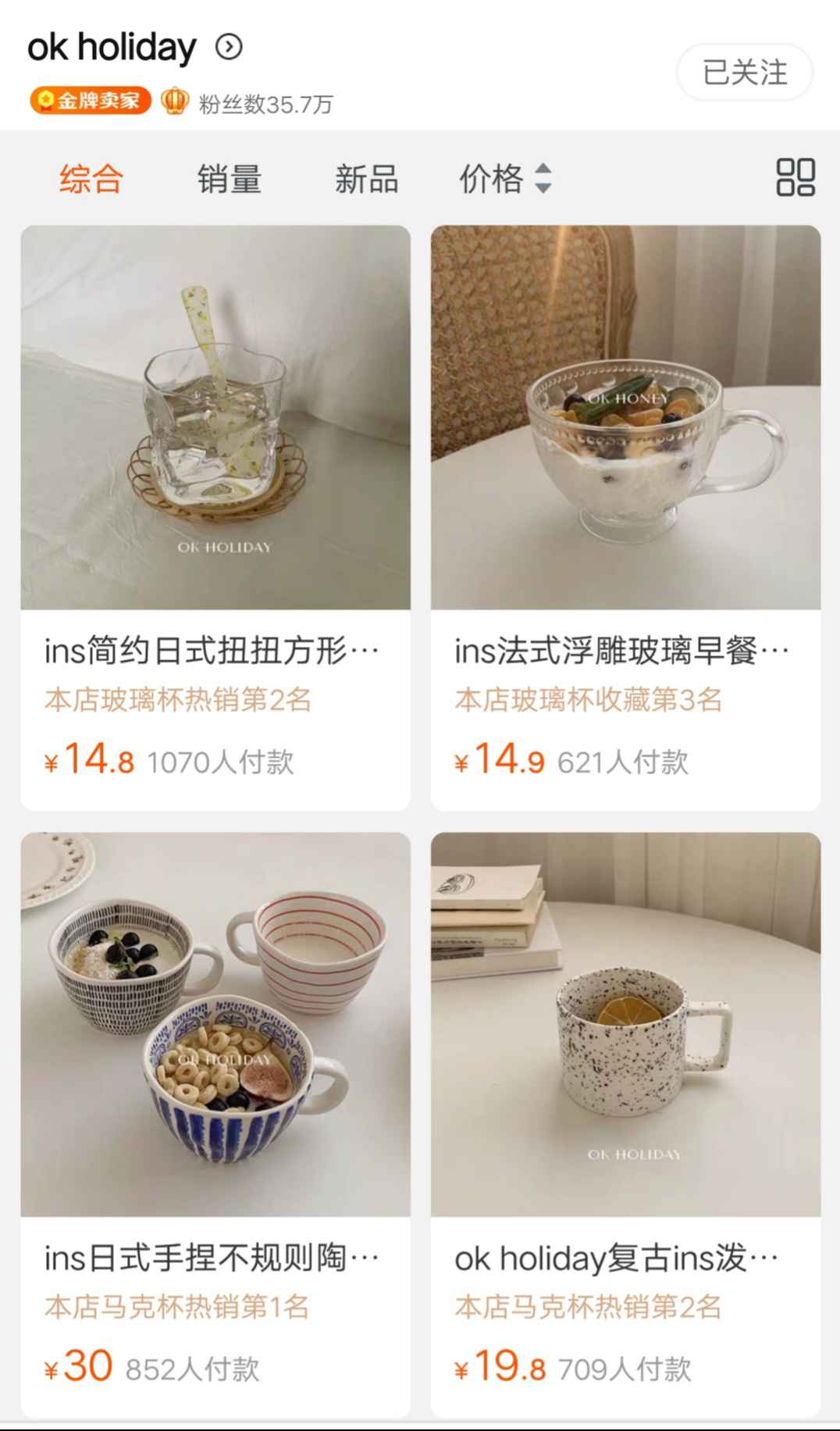
Task: Switch to the 新品 tab
Action: pyautogui.click(x=366, y=179)
